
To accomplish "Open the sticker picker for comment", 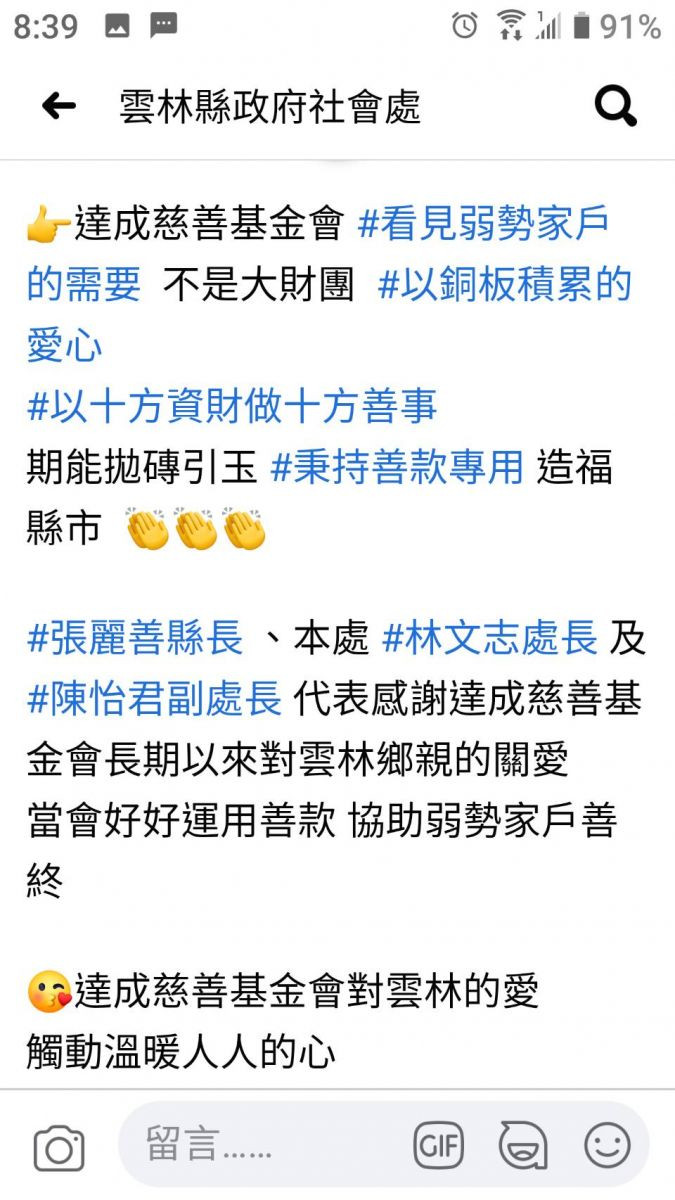I will (523, 1145).
